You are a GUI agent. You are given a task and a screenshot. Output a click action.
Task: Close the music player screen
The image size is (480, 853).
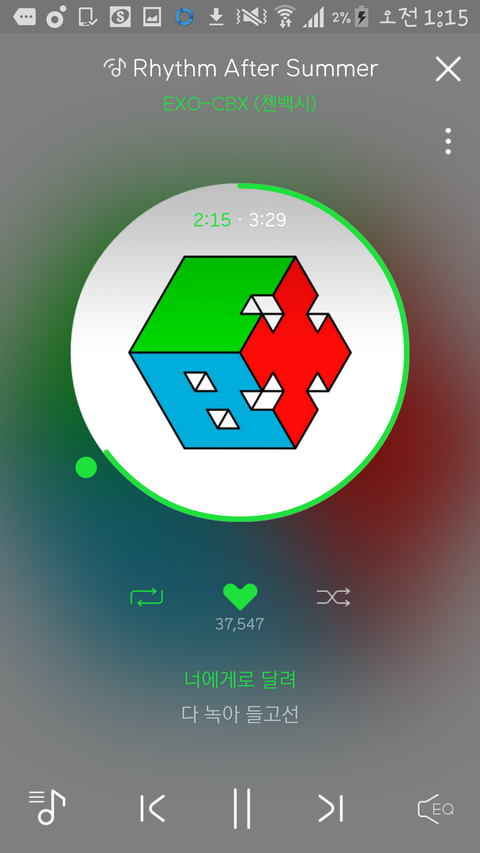[x=448, y=69]
